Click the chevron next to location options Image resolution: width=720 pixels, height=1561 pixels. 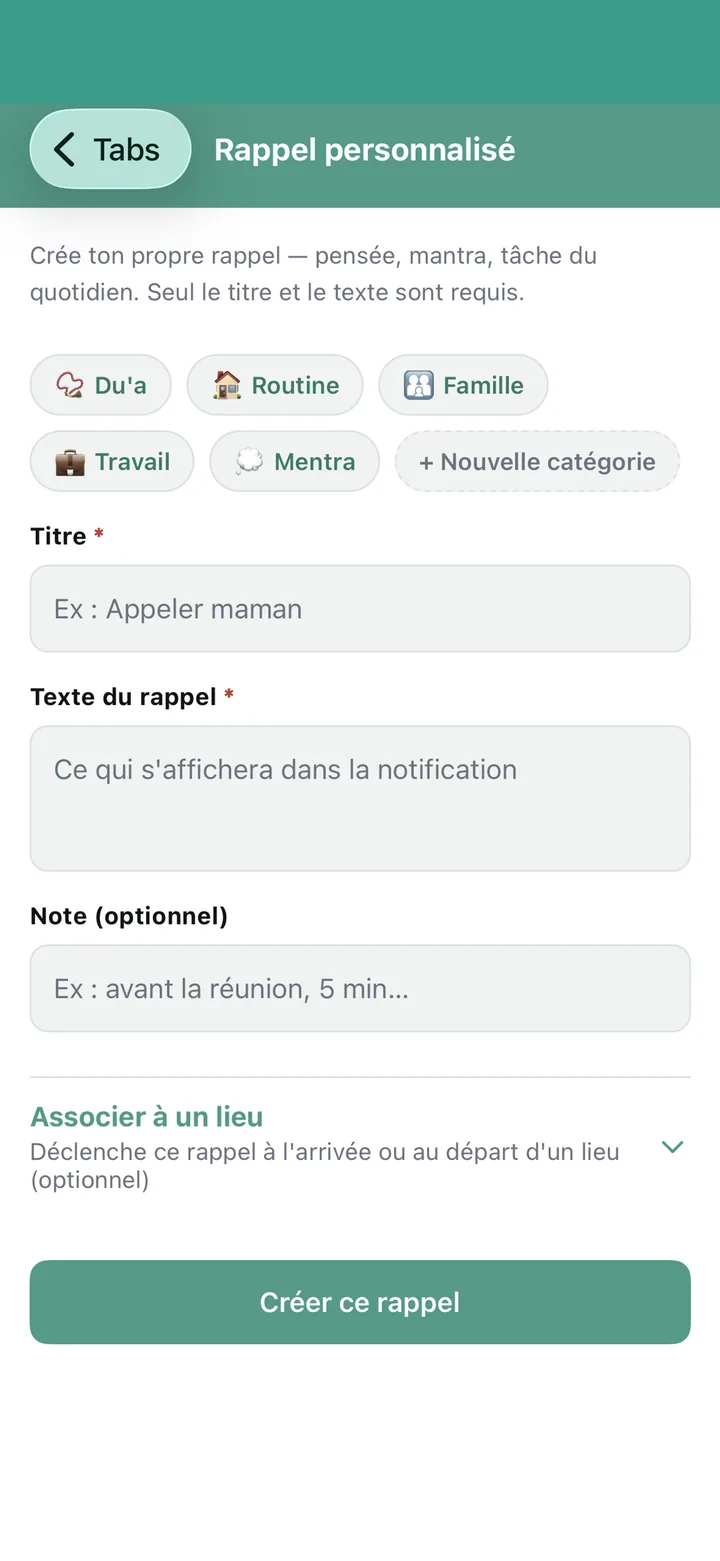click(672, 1148)
